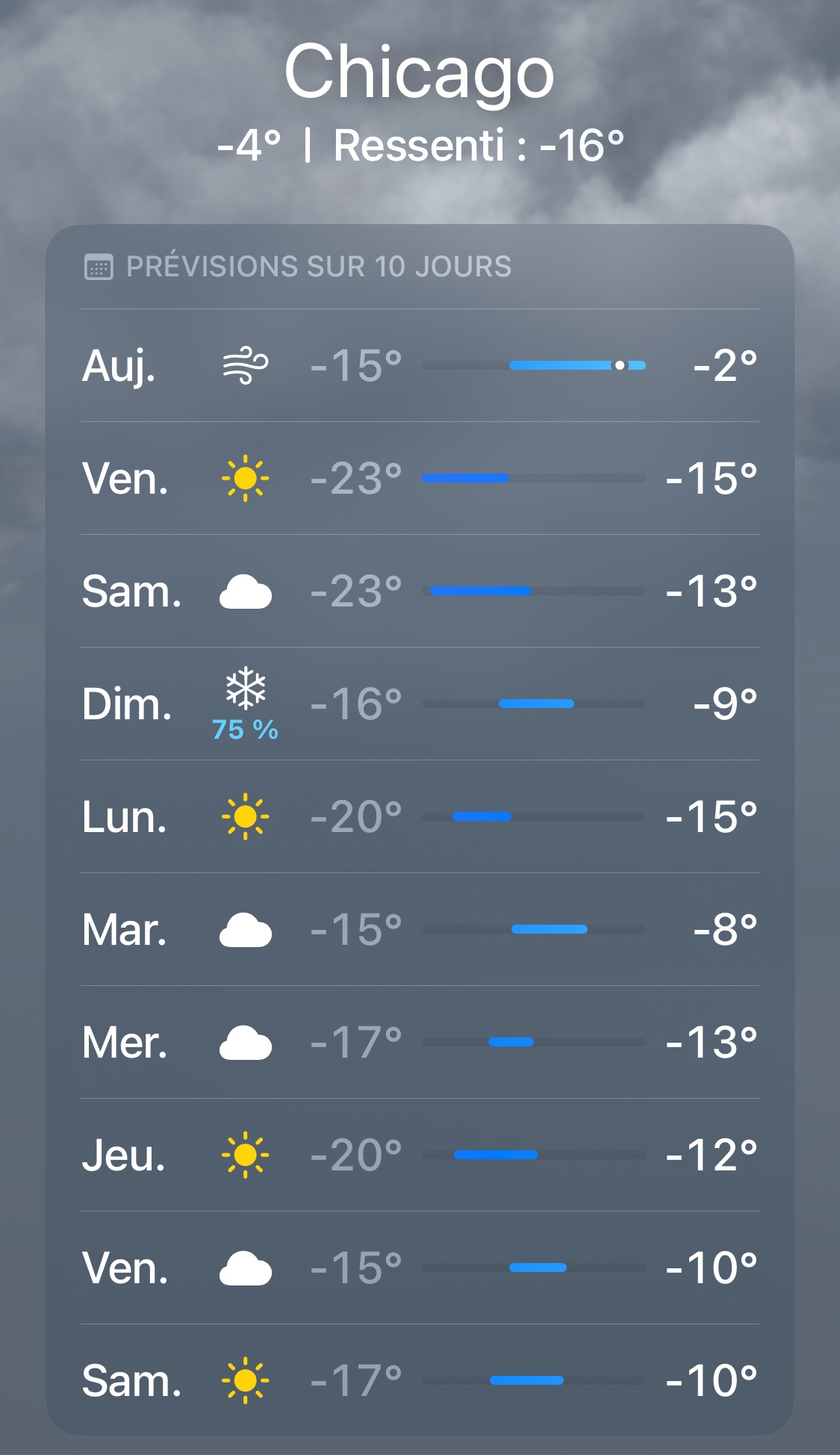840x1455 pixels.
Task: Open the Lun. daily forecast
Action: [420, 817]
